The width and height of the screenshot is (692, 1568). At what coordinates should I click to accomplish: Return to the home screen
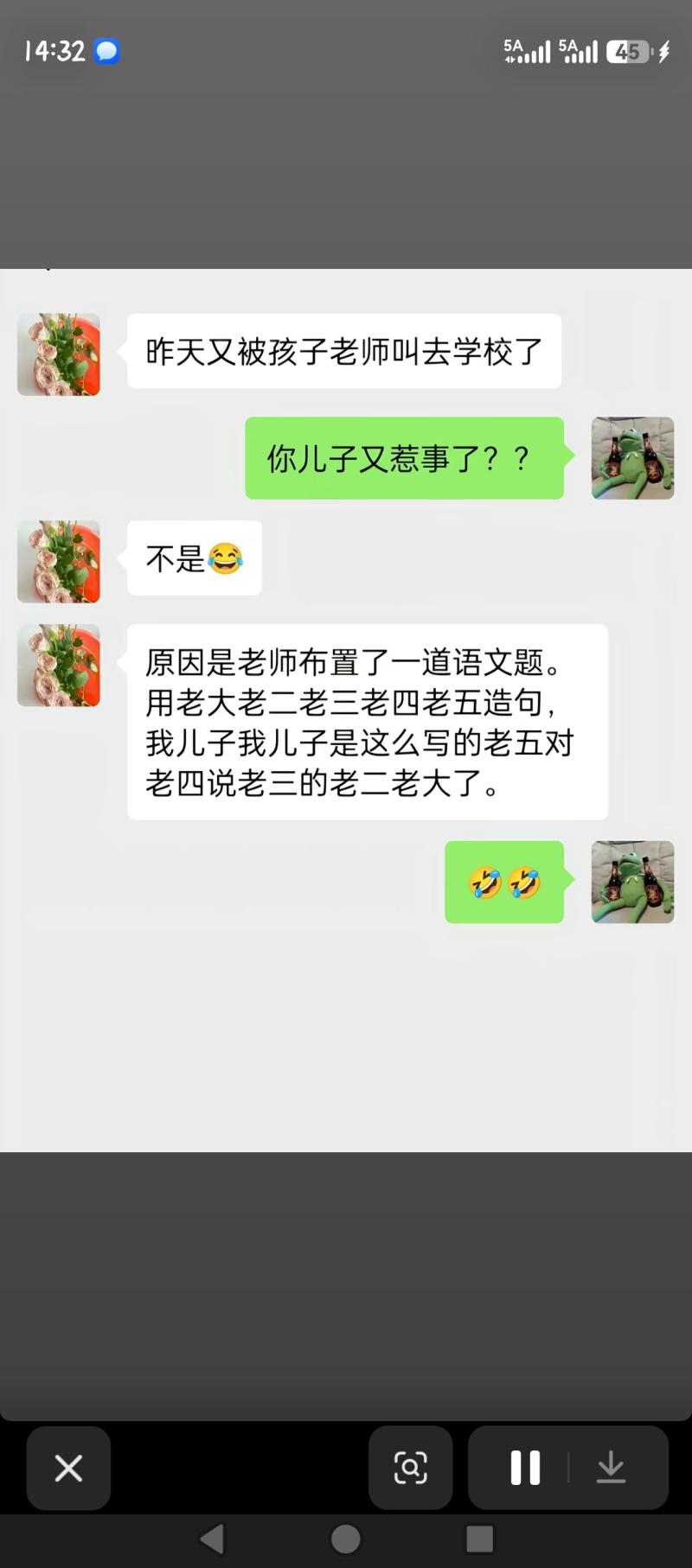(346, 1539)
